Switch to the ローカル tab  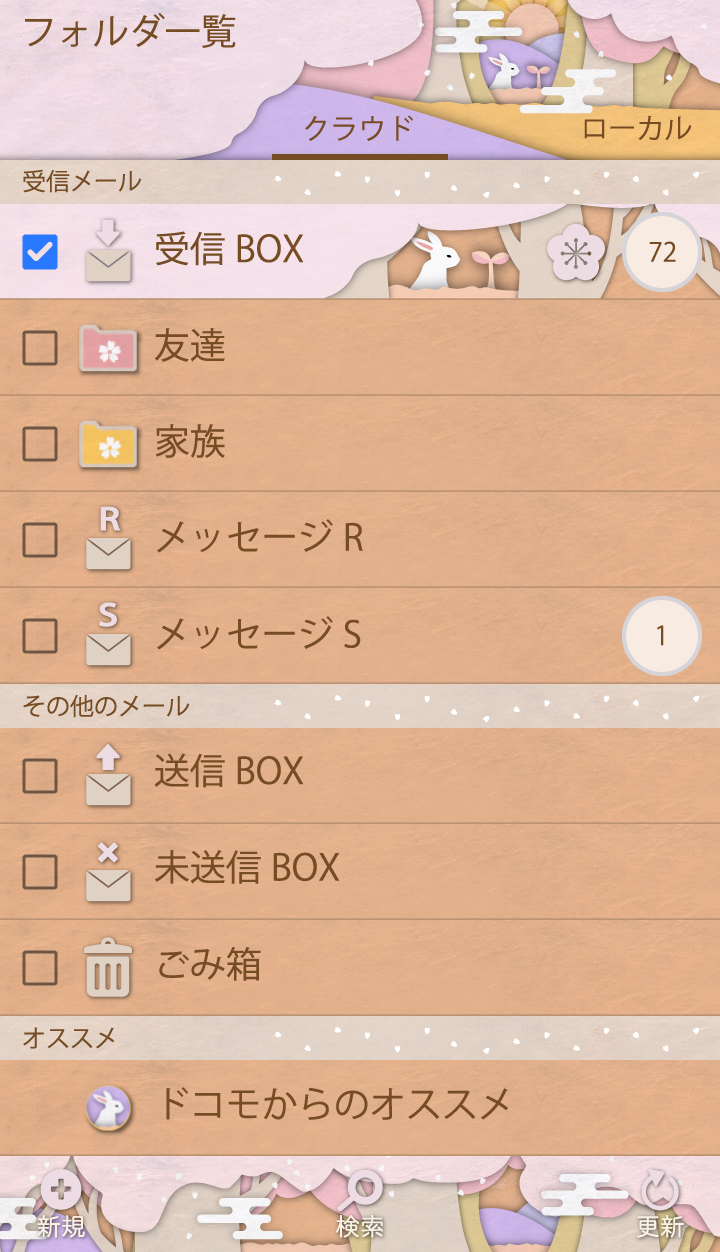tap(636, 129)
